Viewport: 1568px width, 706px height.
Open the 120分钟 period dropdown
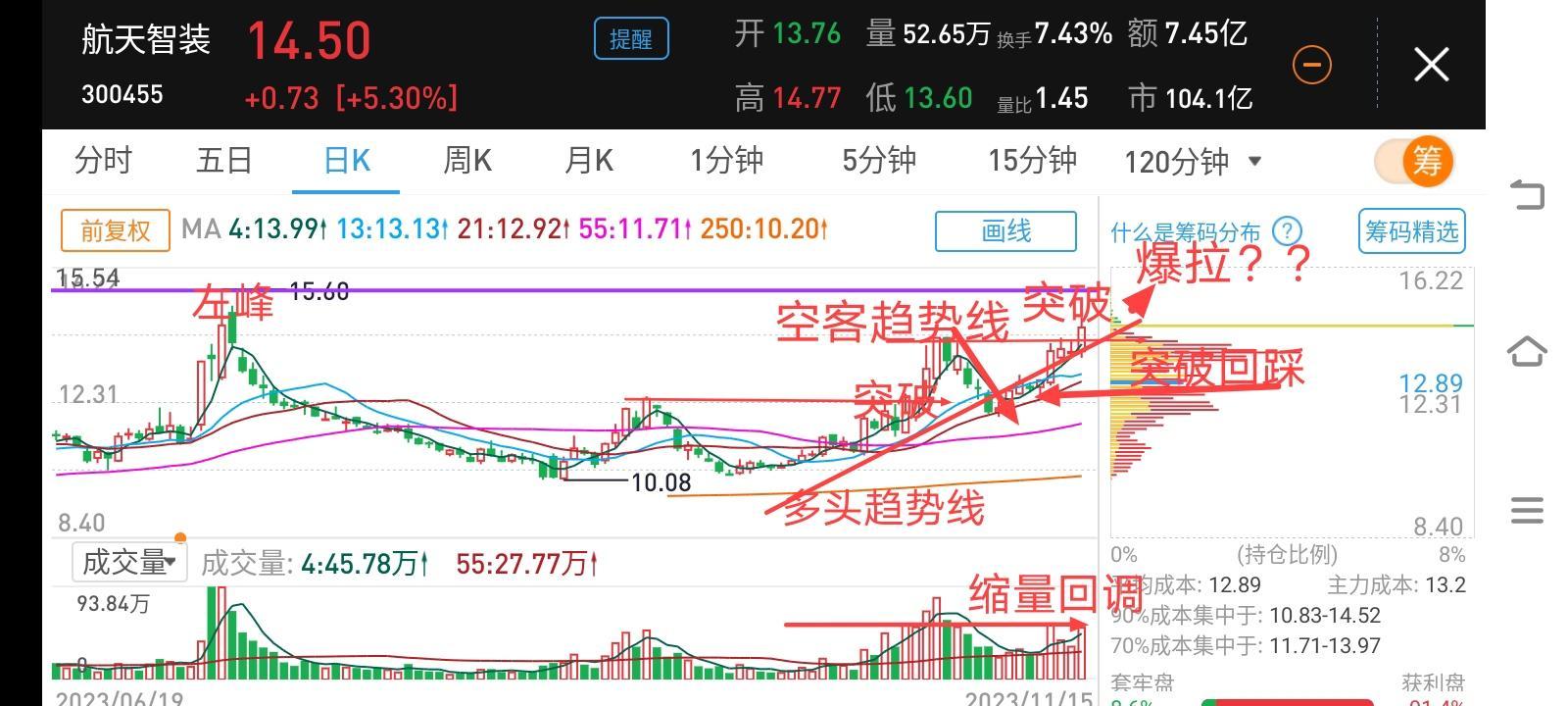[x=1192, y=162]
